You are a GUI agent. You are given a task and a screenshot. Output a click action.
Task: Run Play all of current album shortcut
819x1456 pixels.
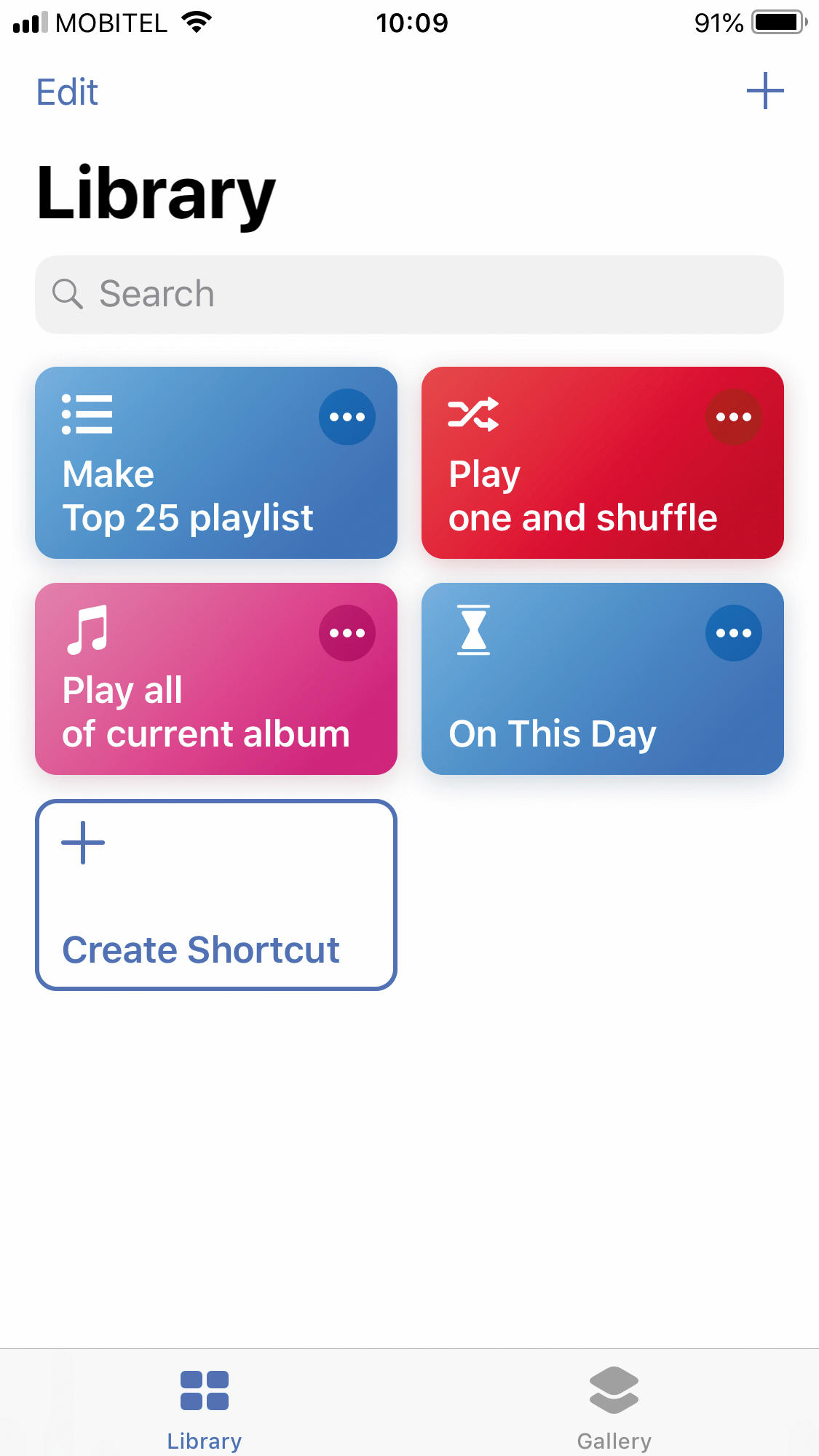[x=216, y=679]
